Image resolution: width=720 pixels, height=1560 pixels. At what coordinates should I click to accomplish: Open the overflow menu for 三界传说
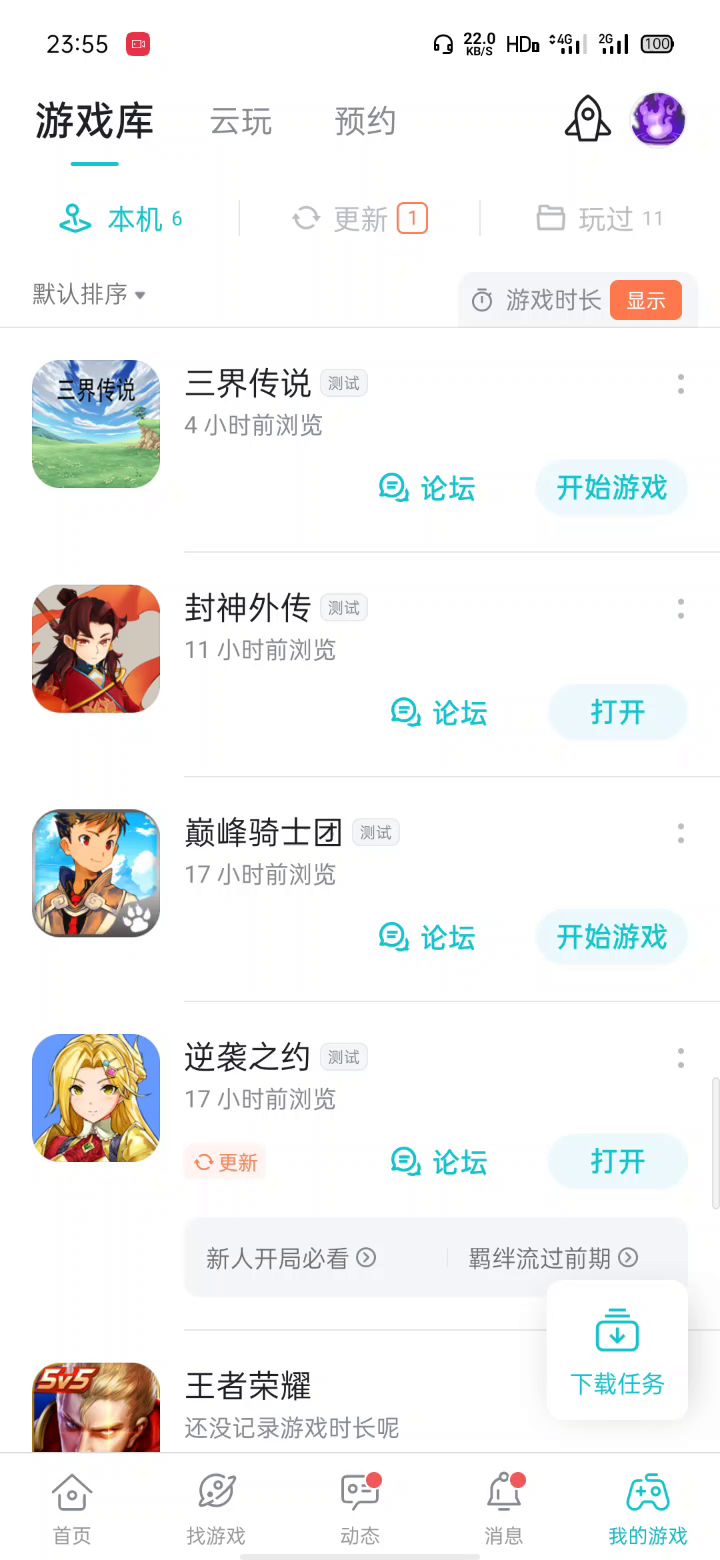pos(681,384)
